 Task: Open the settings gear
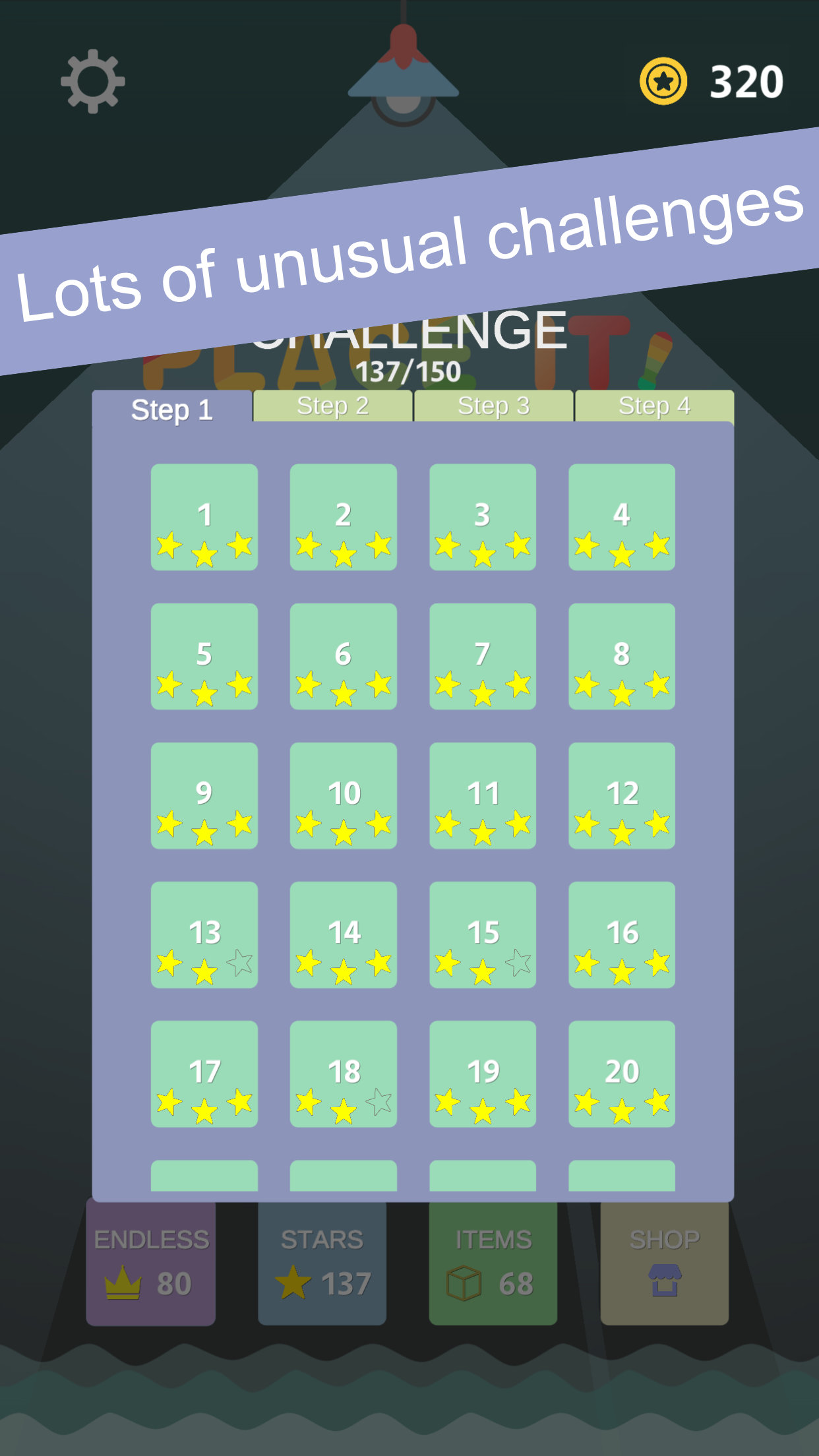pos(92,80)
